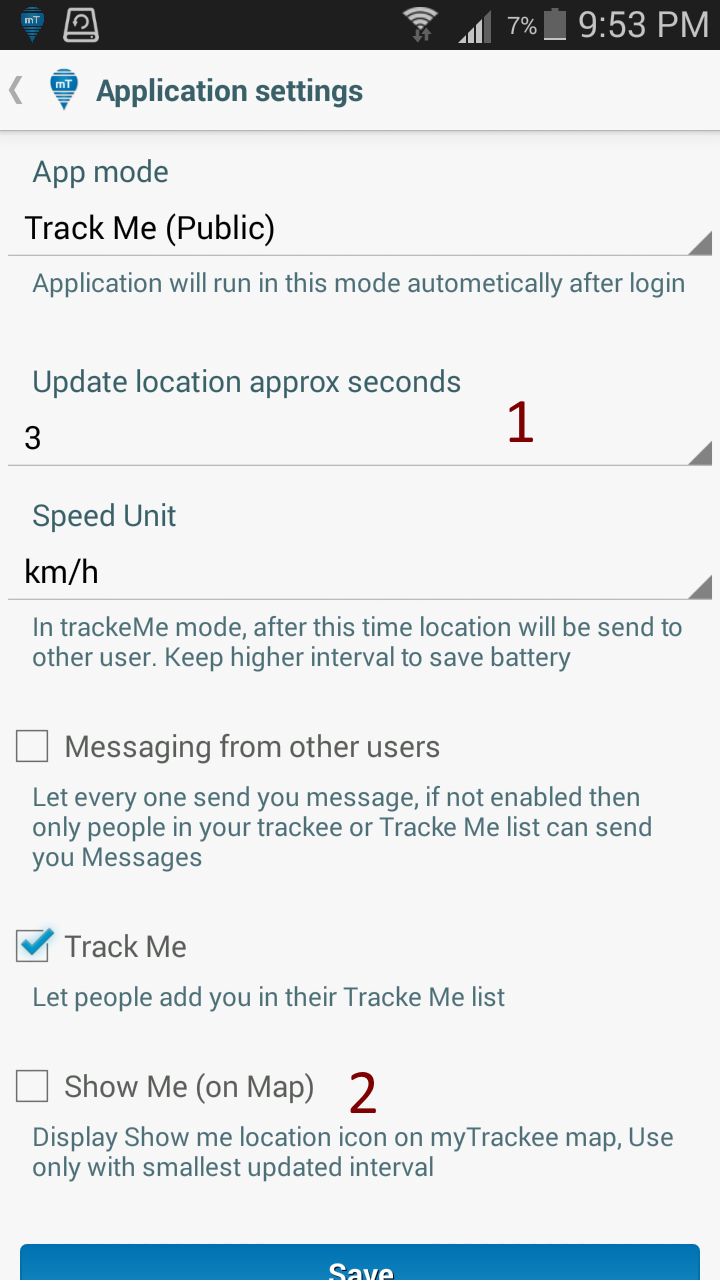This screenshot has height=1280, width=720.
Task: Enable Messaging from other users checkbox
Action: pos(33,747)
